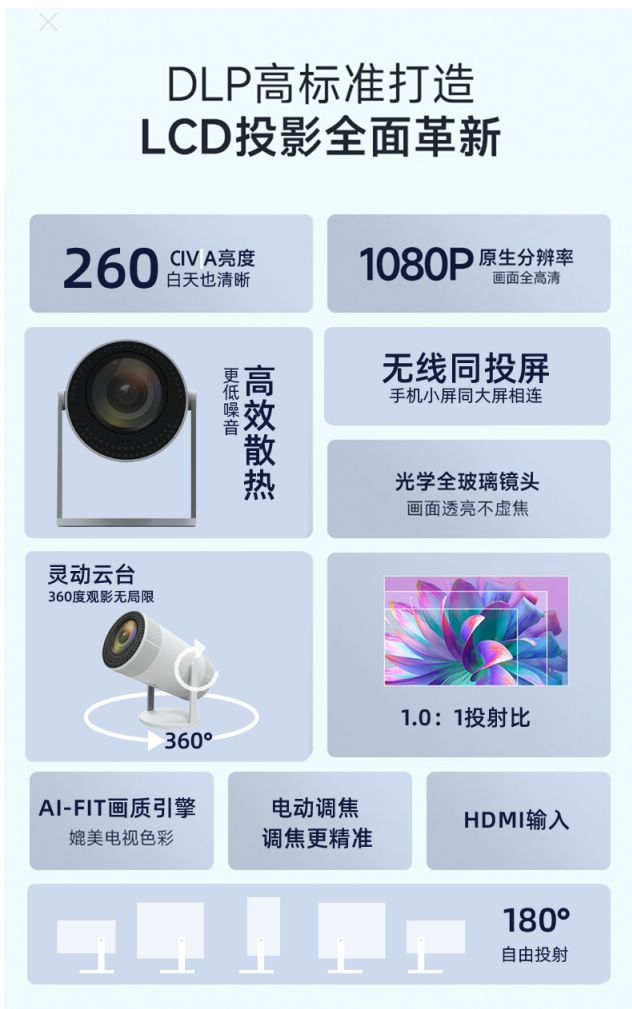Close the full-screen product image
Image resolution: width=632 pixels, height=1009 pixels.
47,22
